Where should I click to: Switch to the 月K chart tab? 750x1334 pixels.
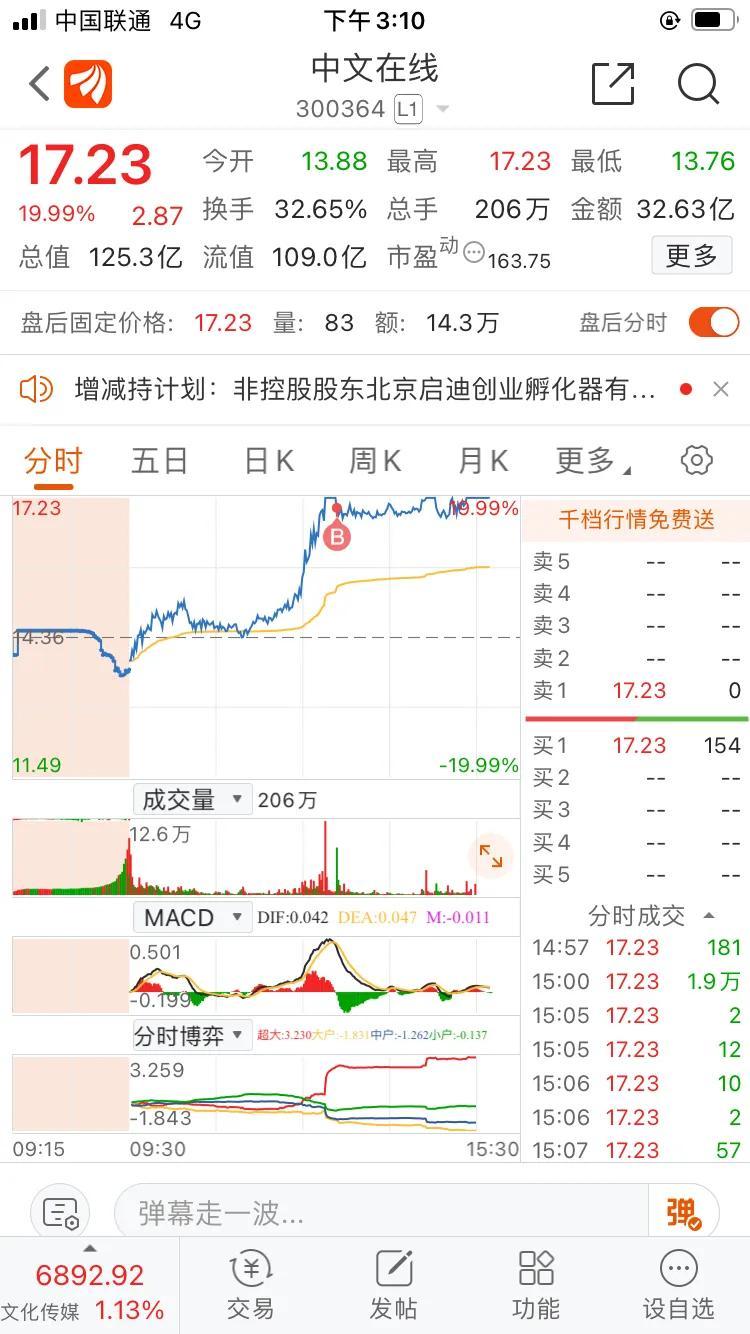(x=483, y=461)
